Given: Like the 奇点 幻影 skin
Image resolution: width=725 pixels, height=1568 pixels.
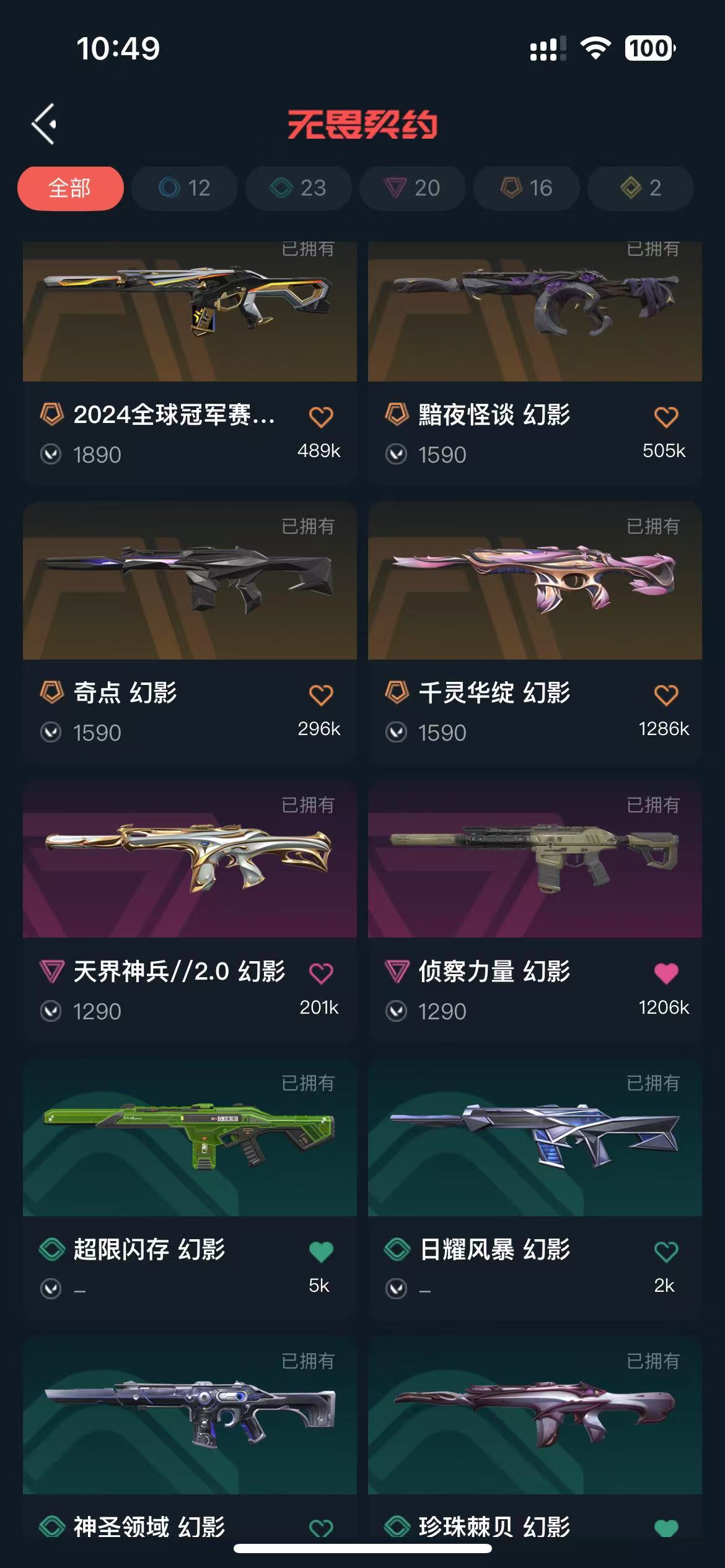Looking at the screenshot, I should [x=321, y=695].
